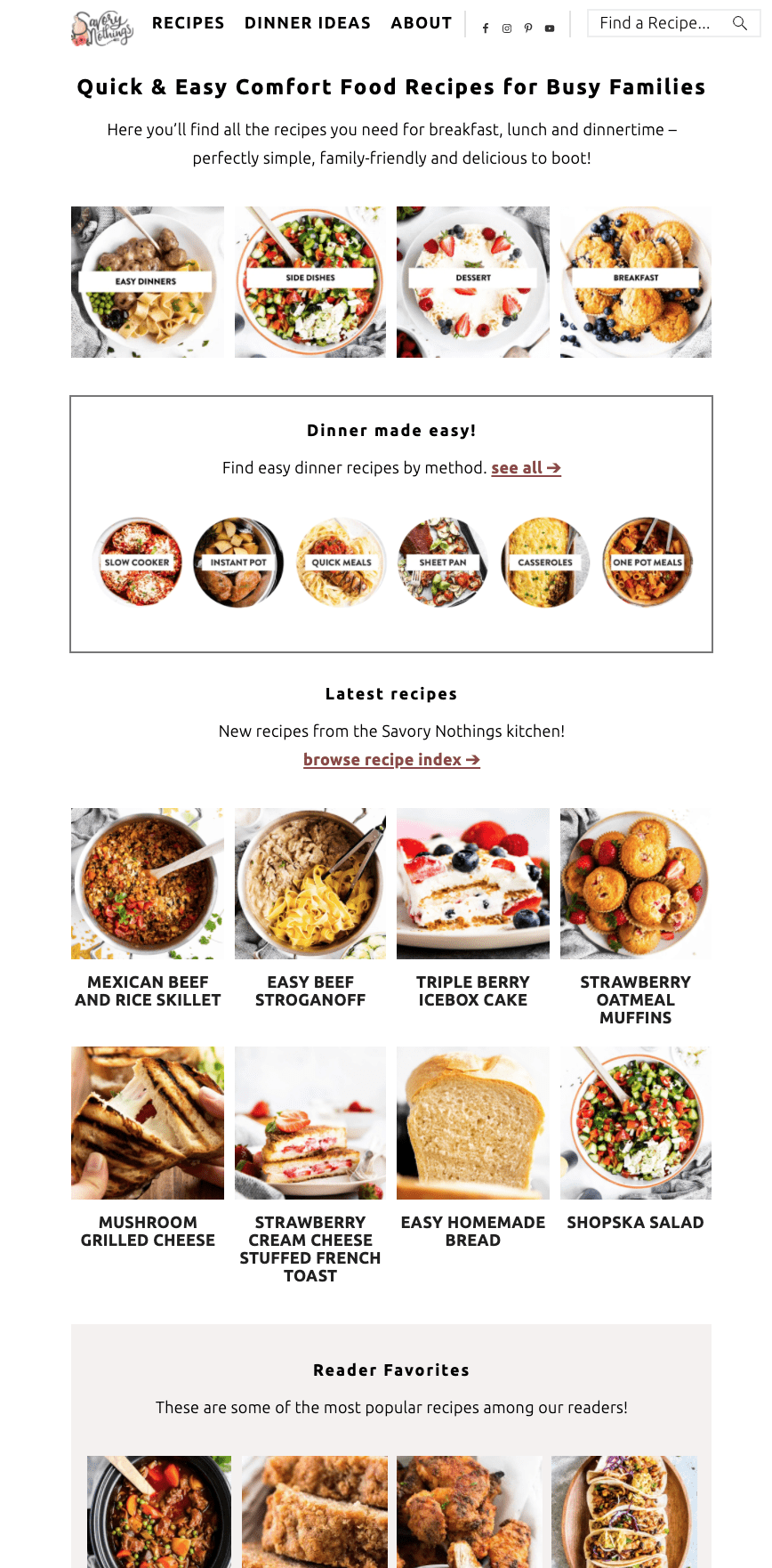Follow the see all dinner link
The width and height of the screenshot is (772, 1568).
point(526,468)
